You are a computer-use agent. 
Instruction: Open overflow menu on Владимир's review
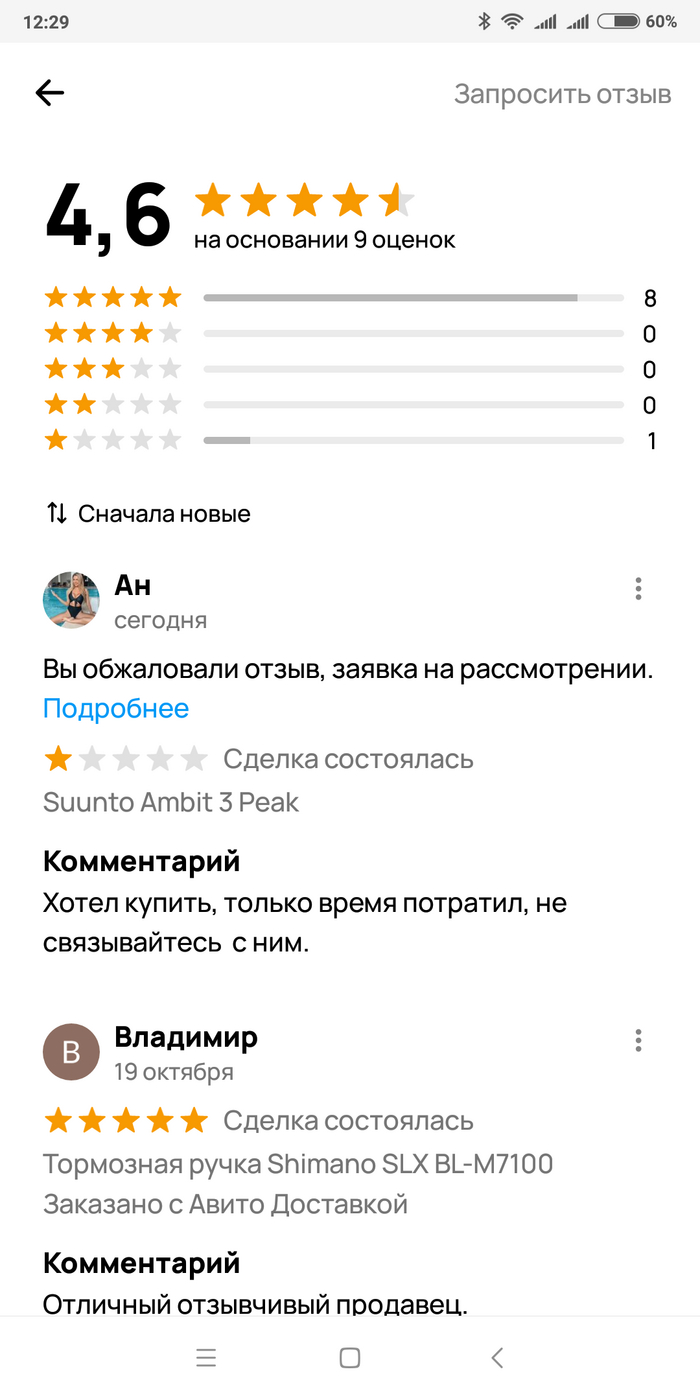pyautogui.click(x=638, y=1041)
